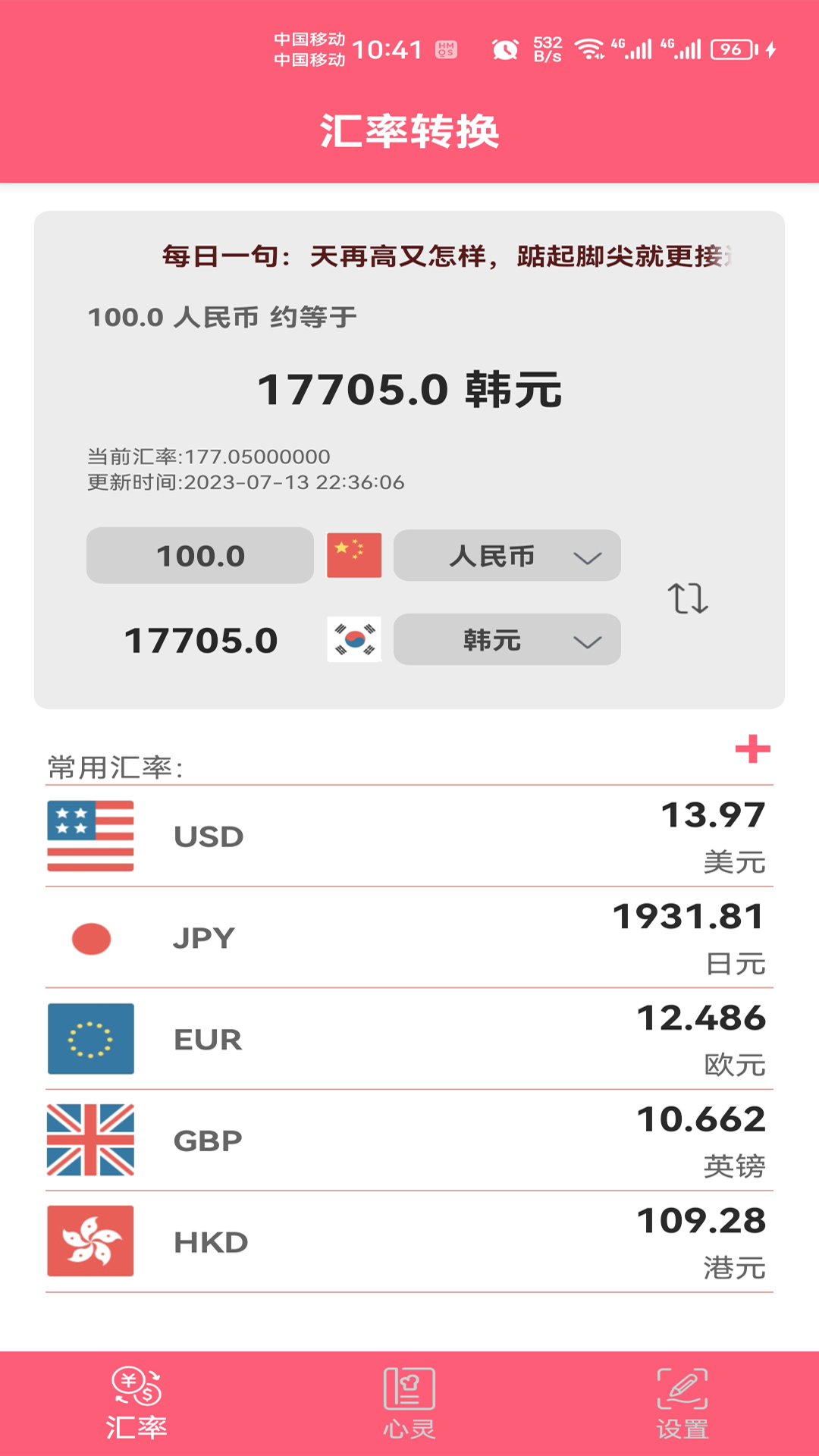Image resolution: width=819 pixels, height=1456 pixels.
Task: Select the GBP exchange rate row
Action: (409, 1141)
